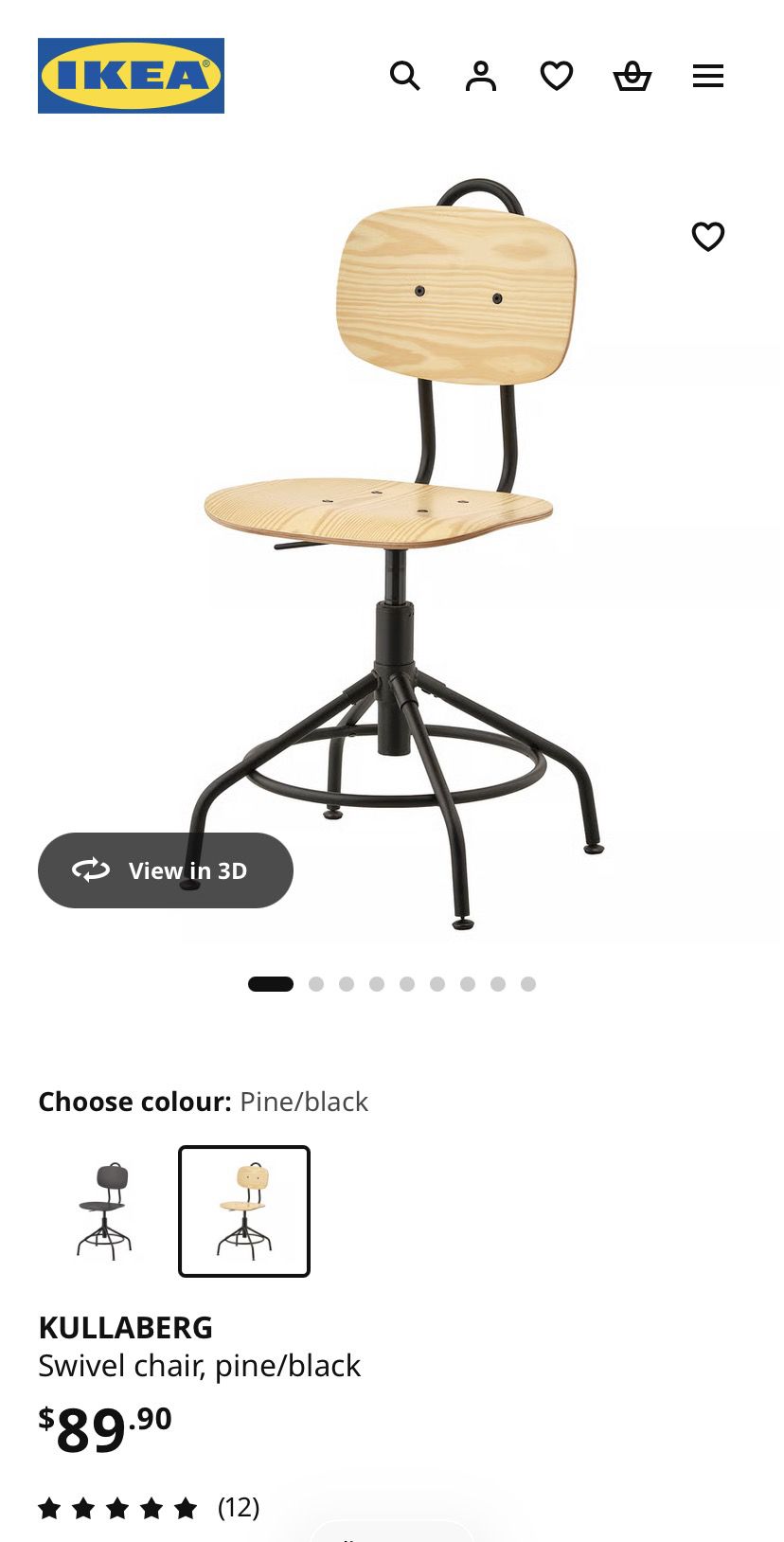Select the black colour variant

click(x=104, y=1211)
